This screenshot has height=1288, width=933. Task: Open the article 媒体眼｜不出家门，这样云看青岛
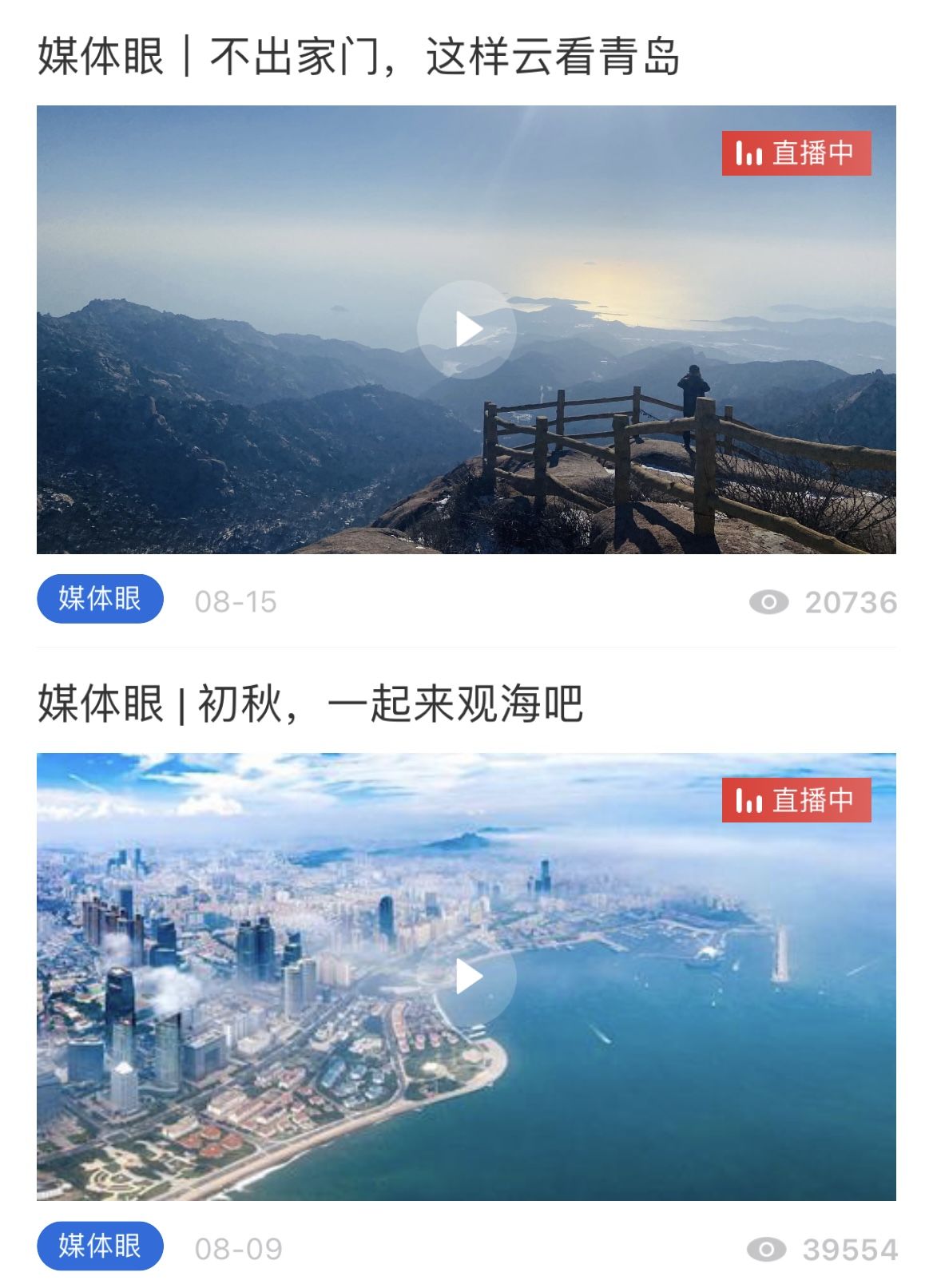click(358, 57)
